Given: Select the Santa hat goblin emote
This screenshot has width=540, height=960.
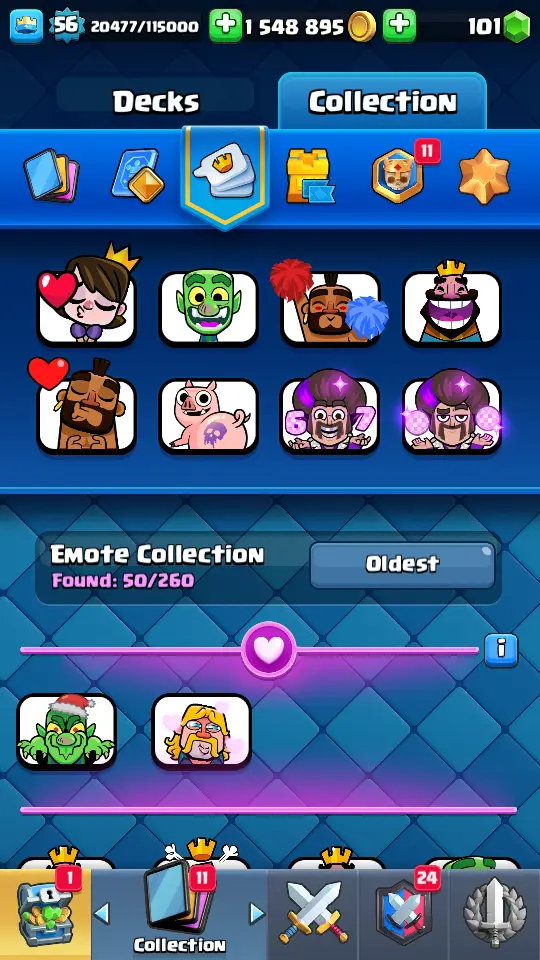Looking at the screenshot, I should (x=66, y=731).
